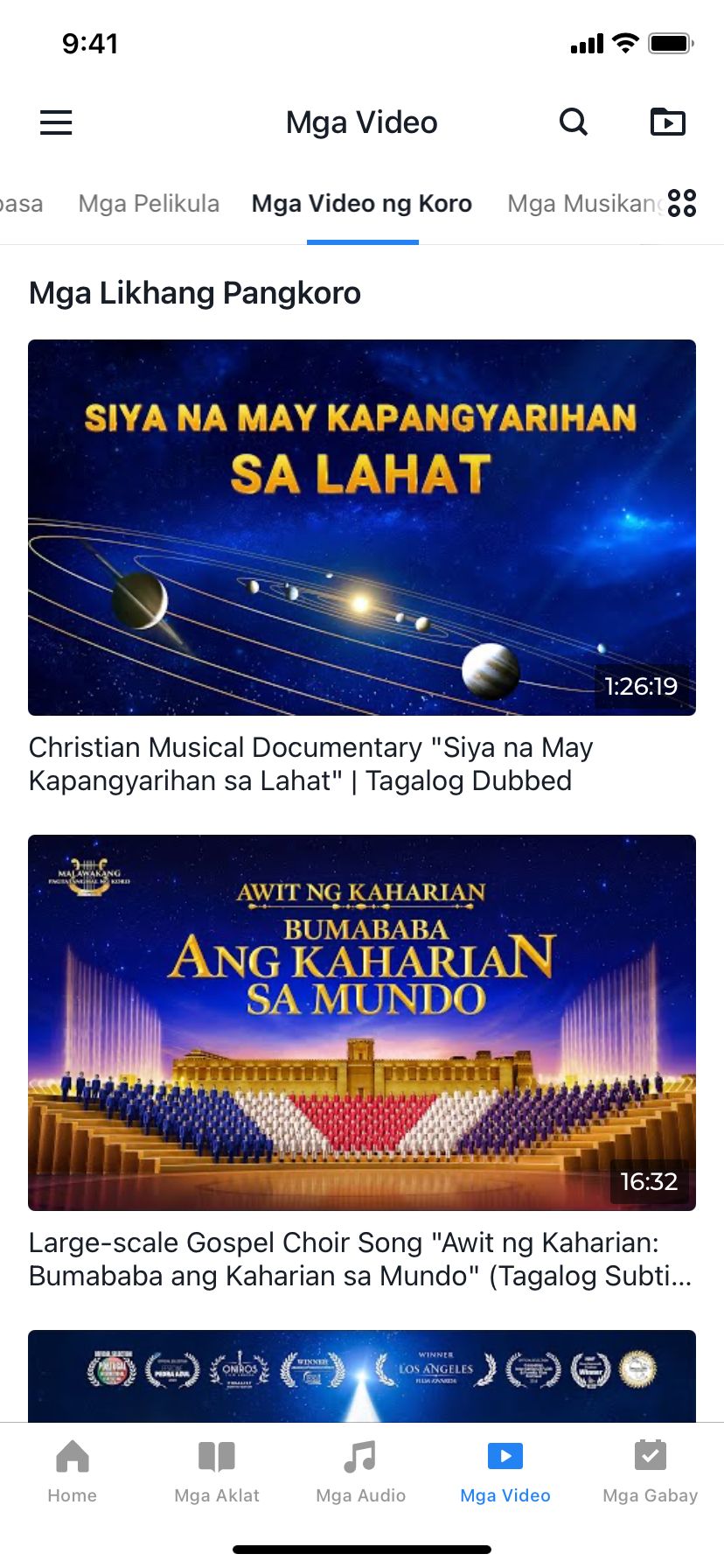The width and height of the screenshot is (724, 1568).
Task: Select the Mga Video bottom tab
Action: tap(505, 1472)
